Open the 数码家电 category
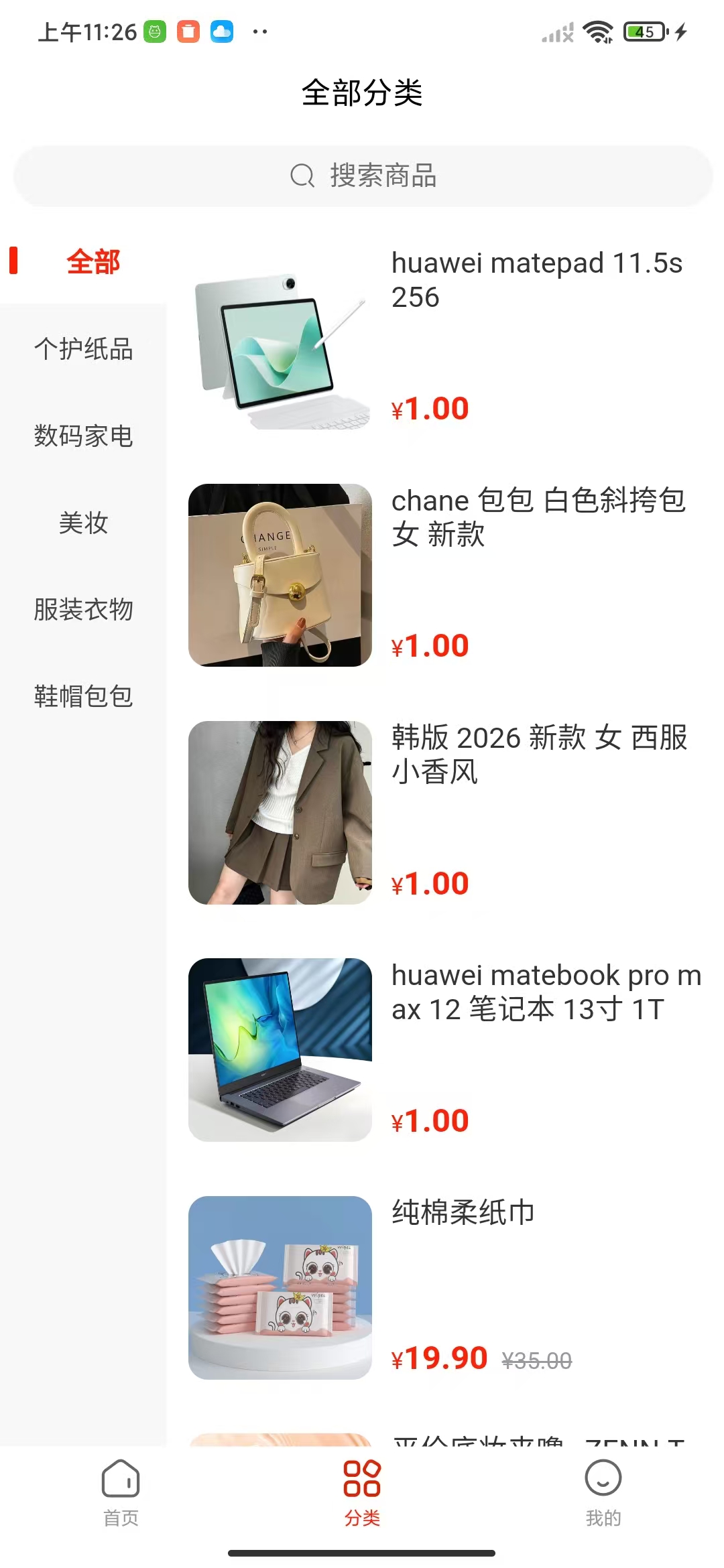Screen dimensions: 724x1568 point(83,436)
